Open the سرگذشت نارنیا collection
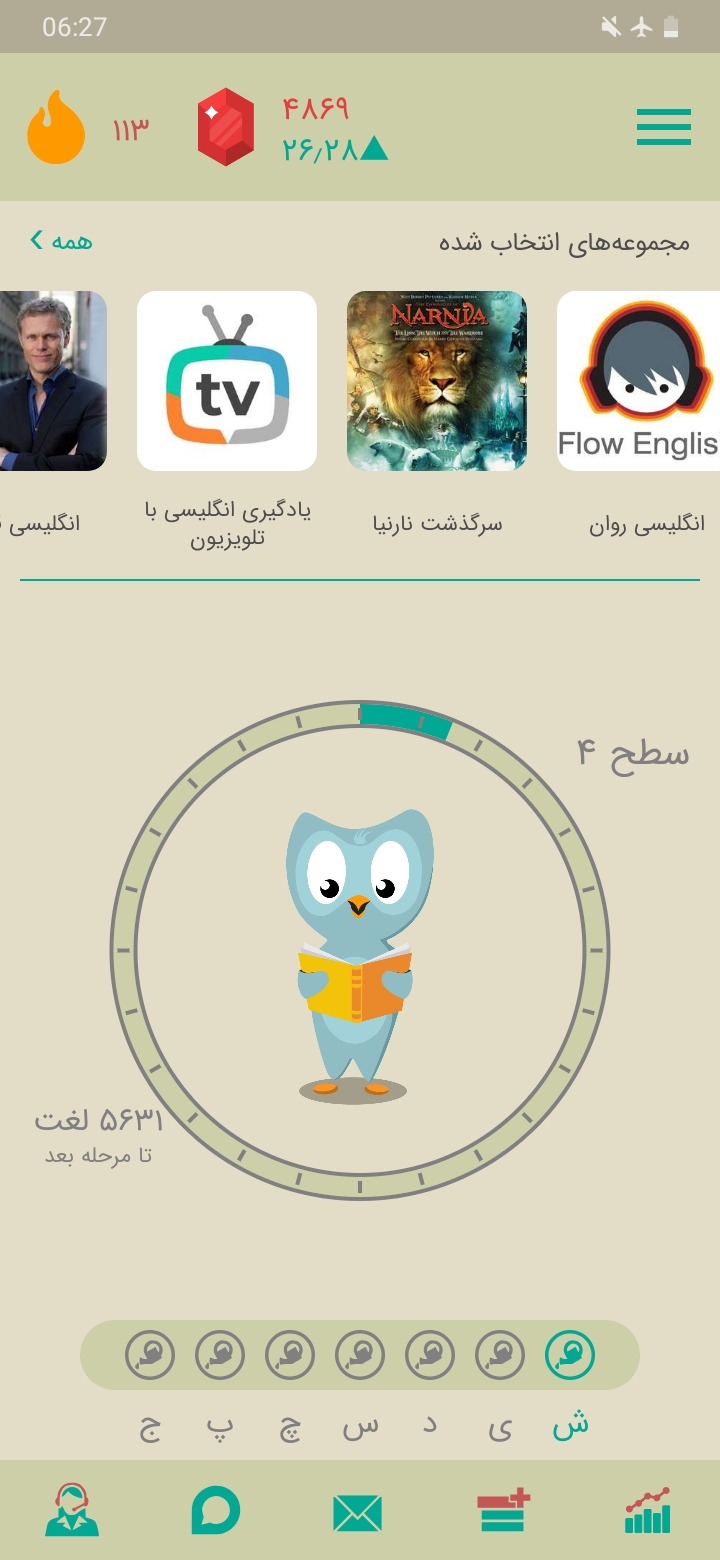 pos(437,381)
